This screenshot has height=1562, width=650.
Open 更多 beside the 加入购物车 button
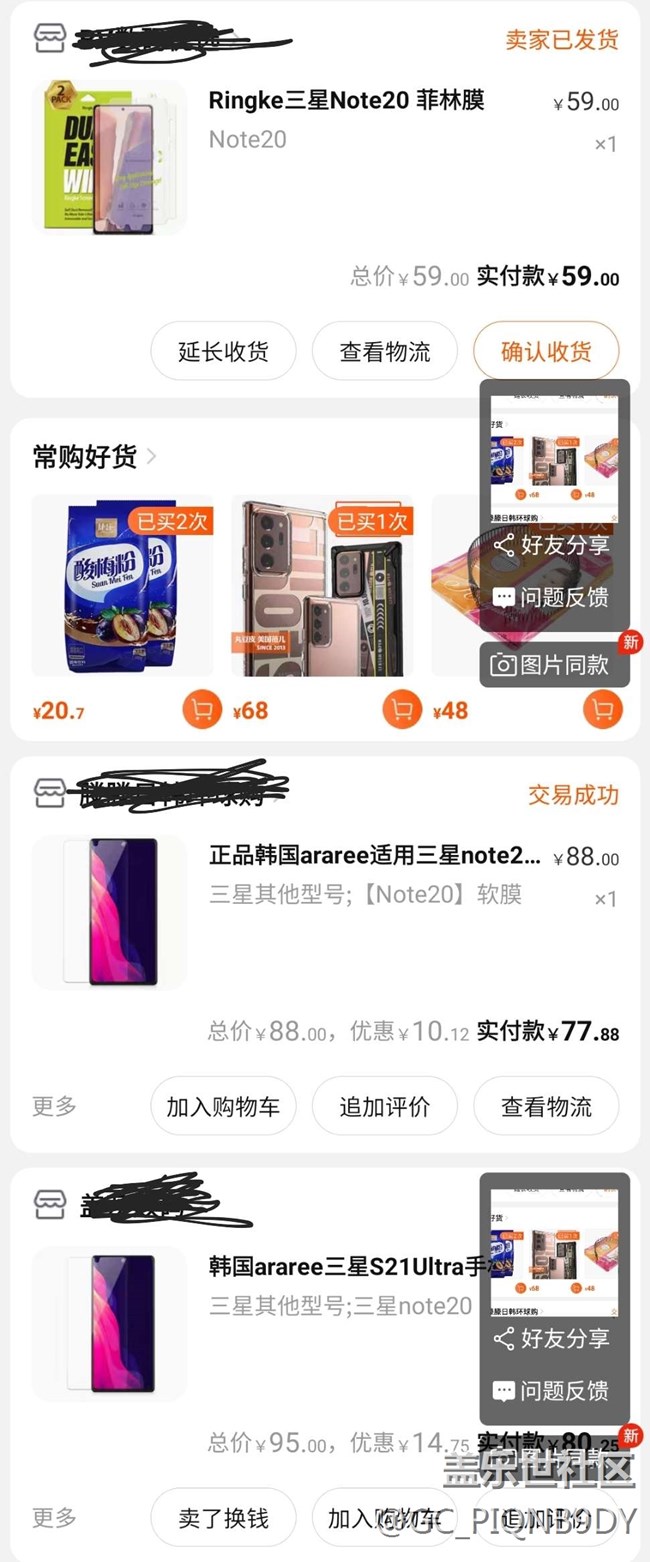(54, 1106)
